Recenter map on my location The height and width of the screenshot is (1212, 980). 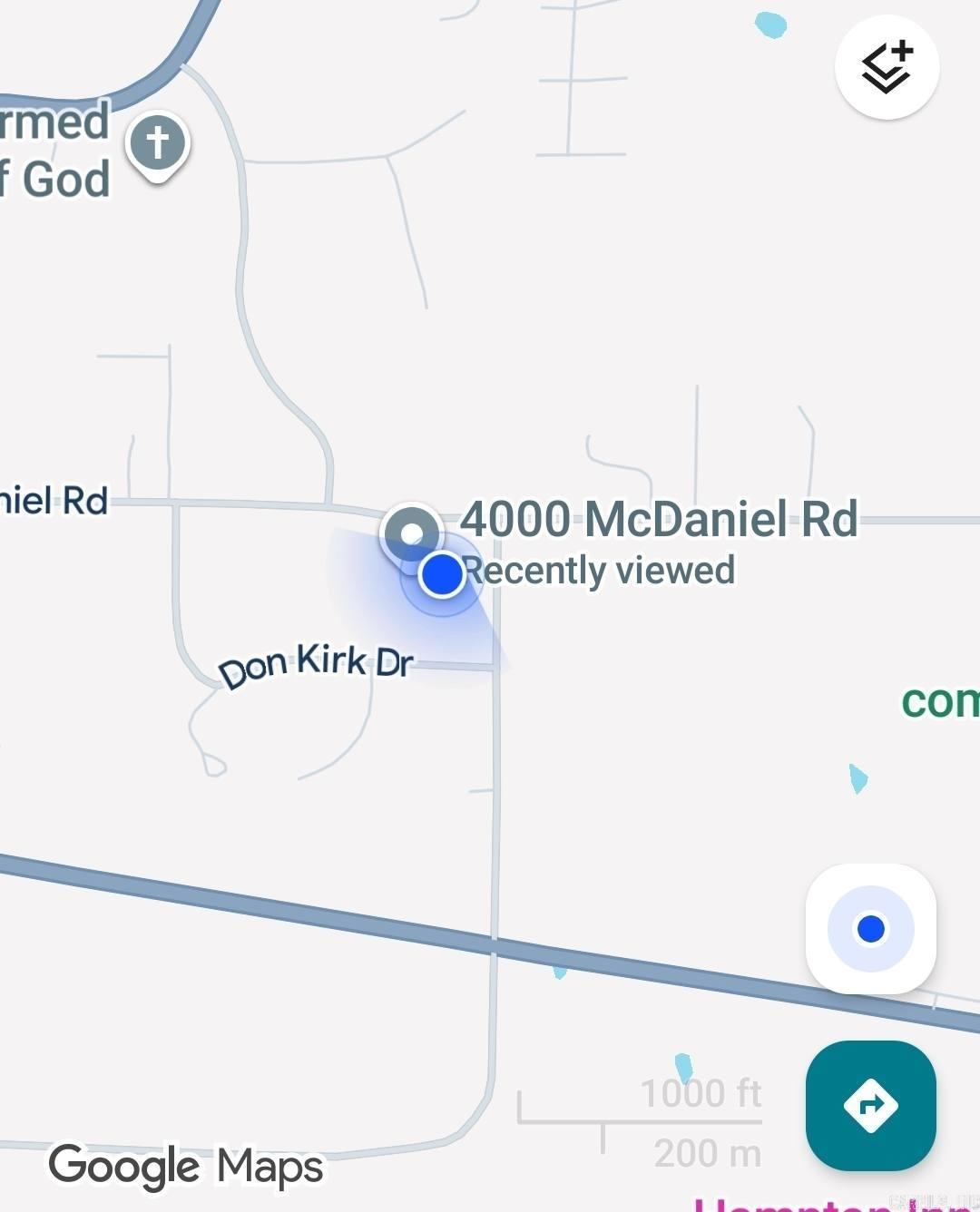(x=870, y=929)
